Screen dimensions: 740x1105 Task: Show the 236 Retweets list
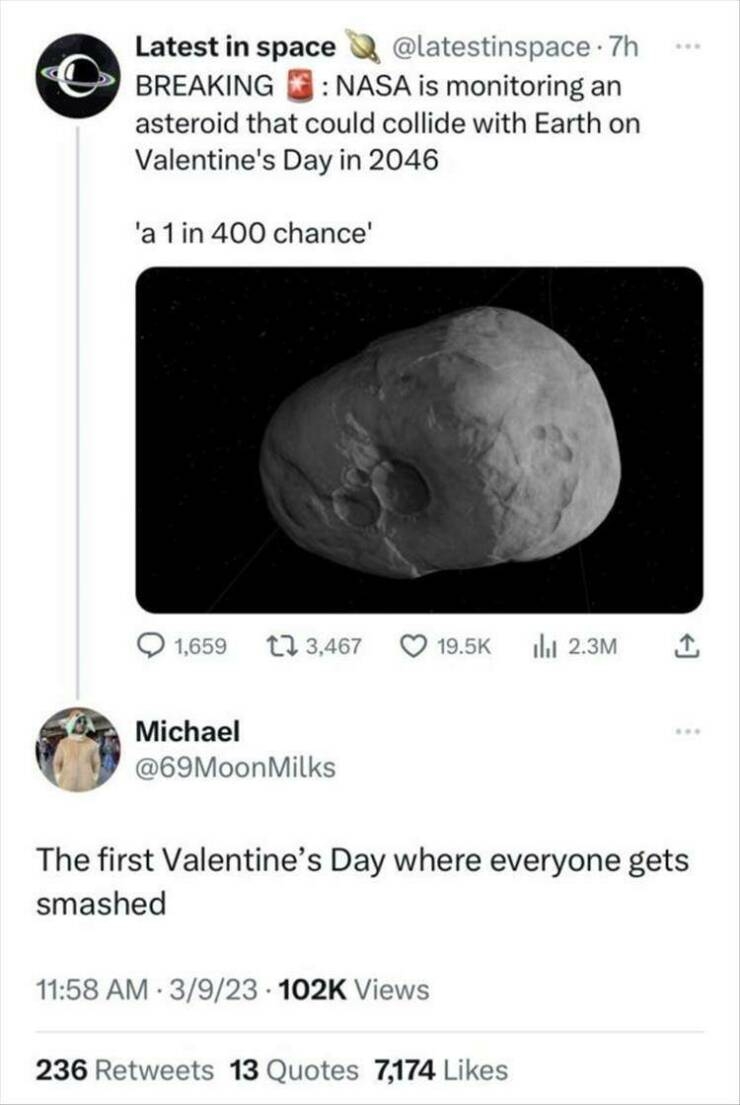point(125,1070)
